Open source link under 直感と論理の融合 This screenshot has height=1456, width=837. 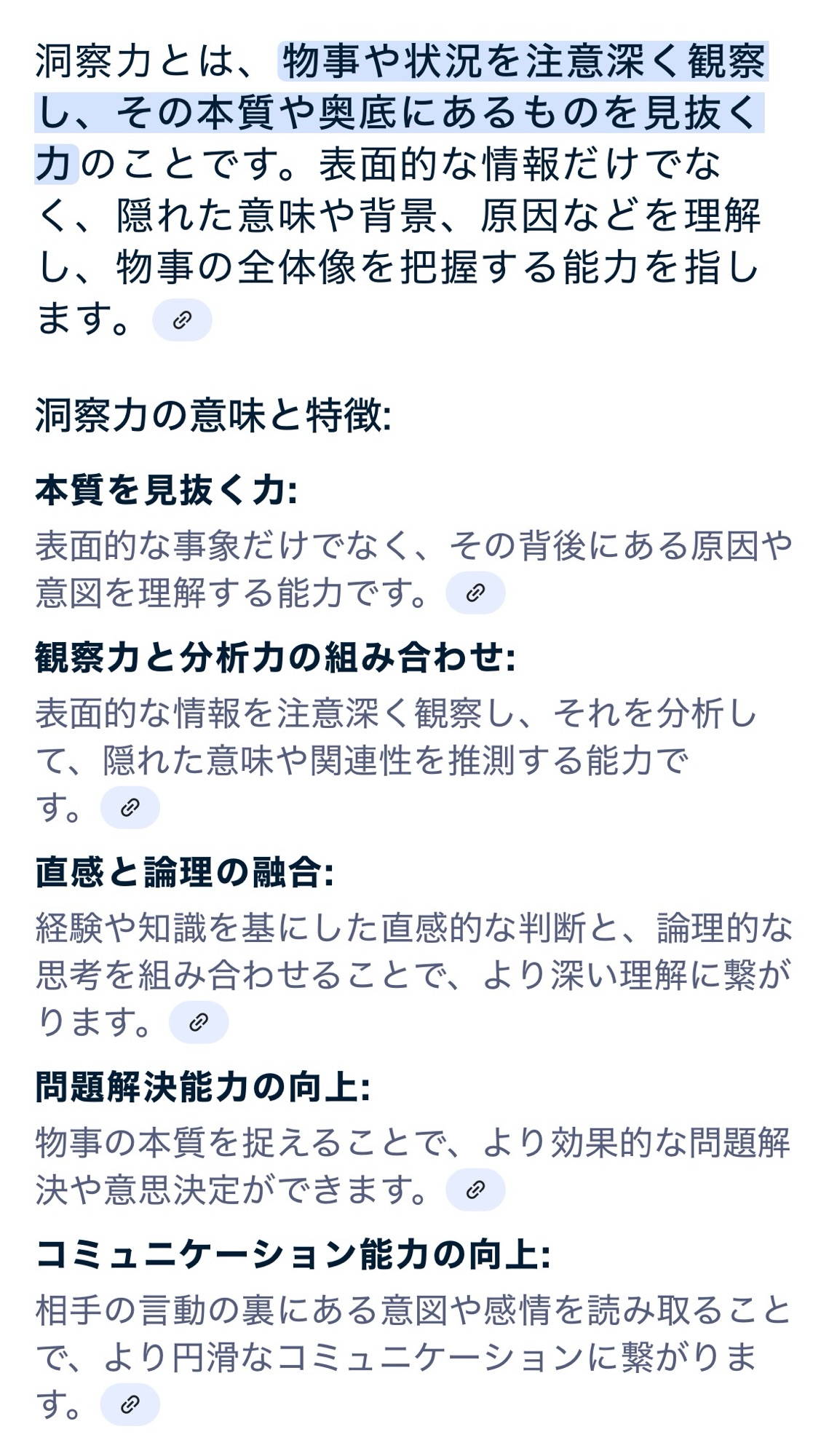pos(199,1022)
